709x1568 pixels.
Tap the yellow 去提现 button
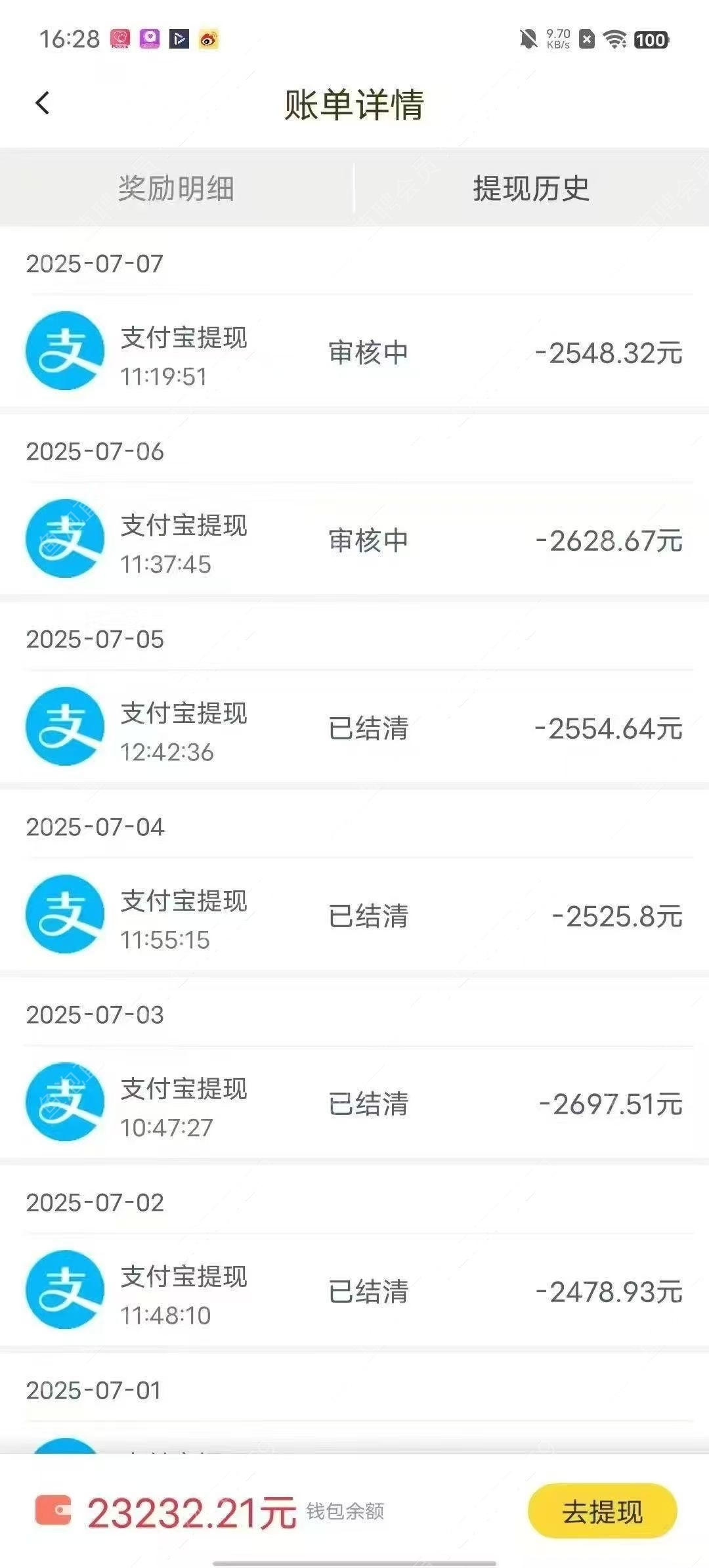coord(602,1512)
